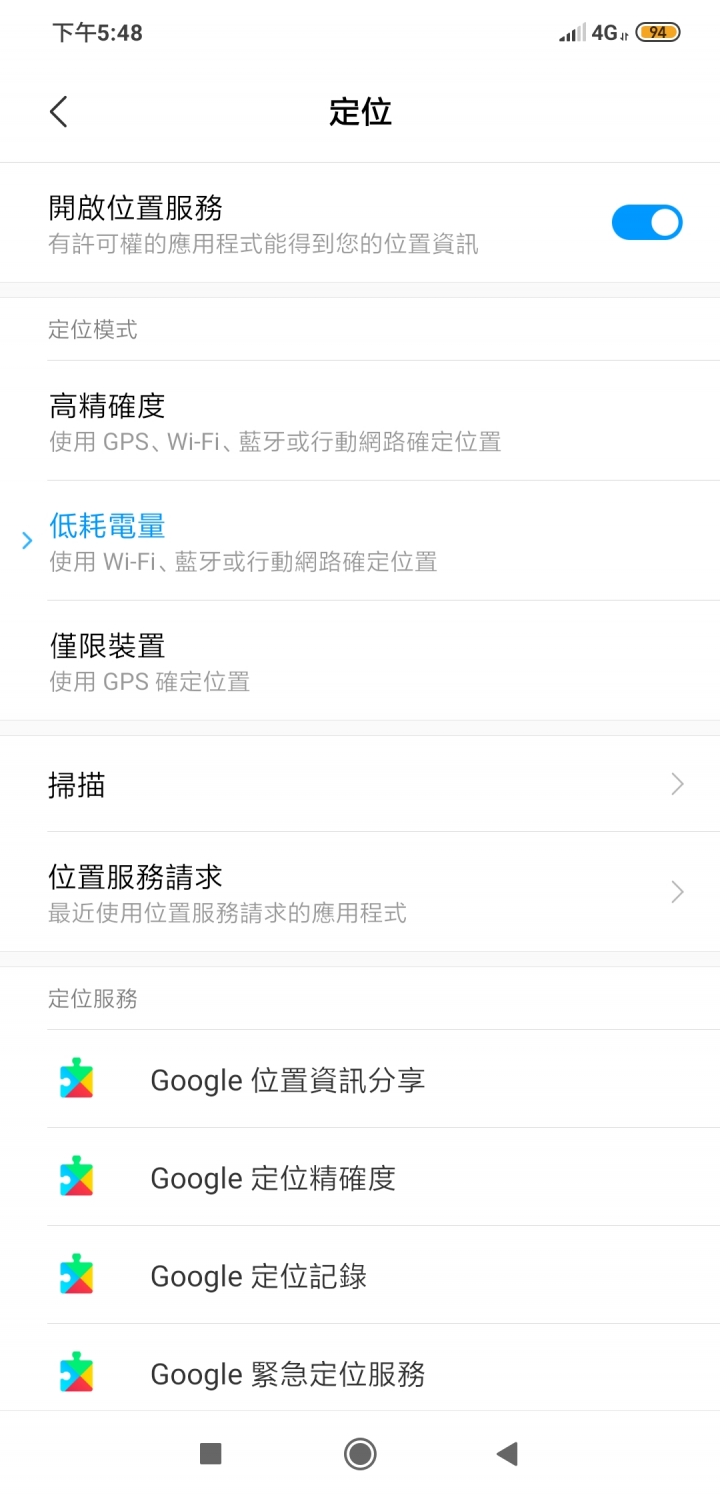Select the 高精確度 location mode
The height and width of the screenshot is (1497, 720).
pos(360,421)
